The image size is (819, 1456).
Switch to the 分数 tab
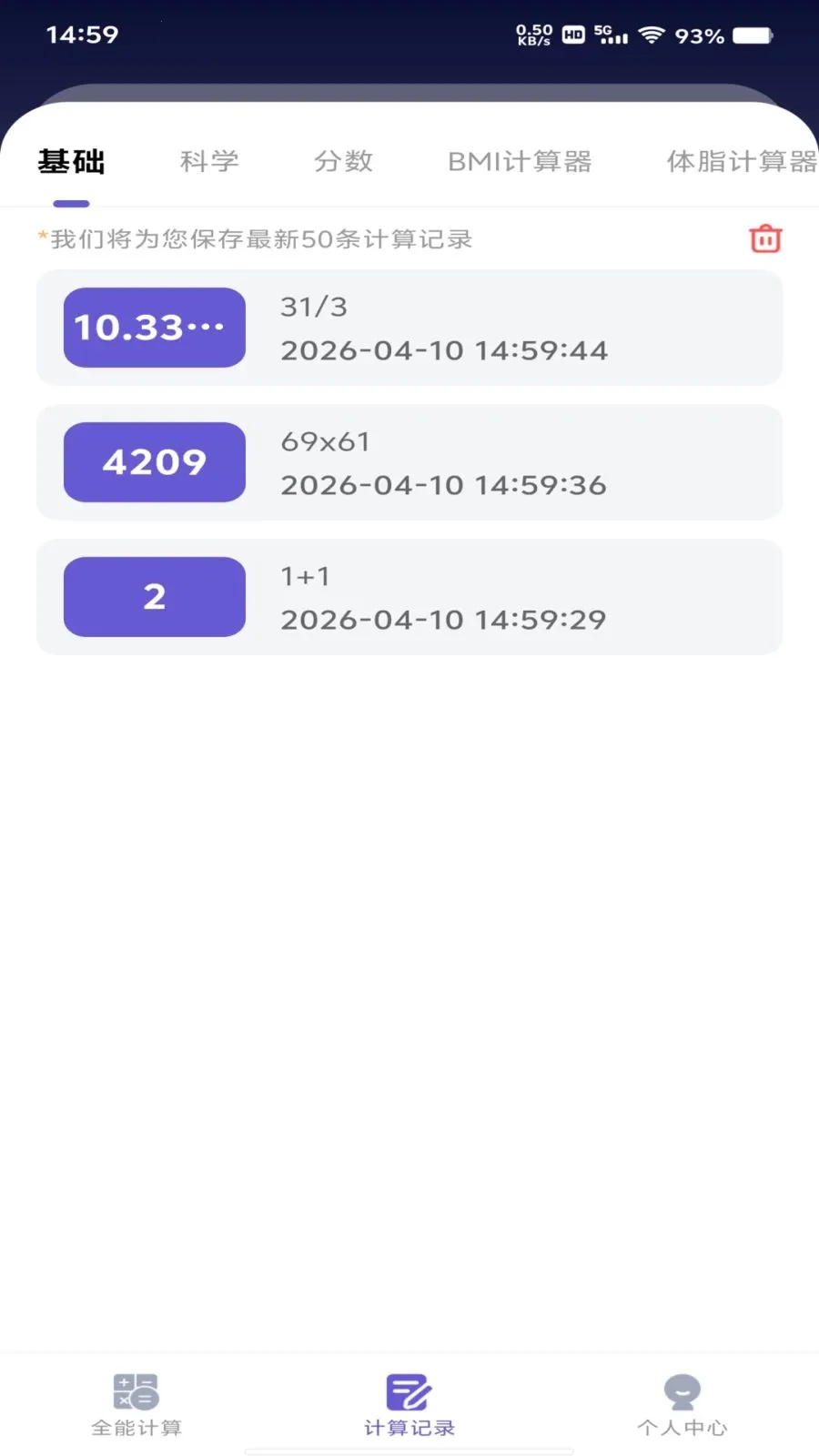pyautogui.click(x=344, y=161)
